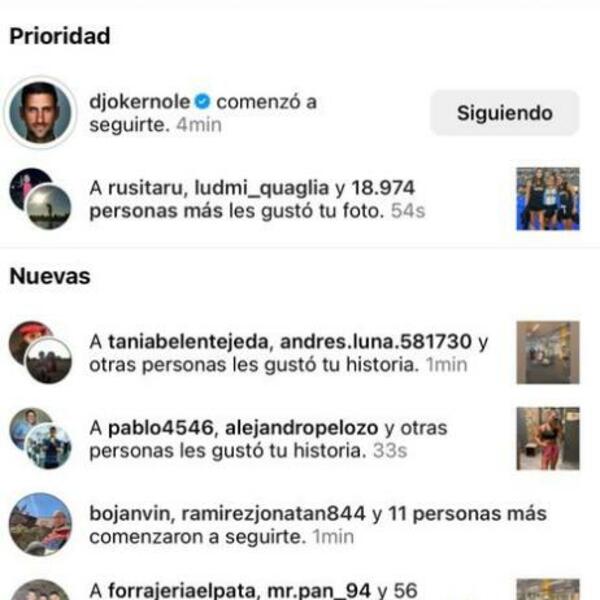600x600 pixels.
Task: Open the rusitaru and ludmi_quaglia likes notification
Action: [x=250, y=199]
